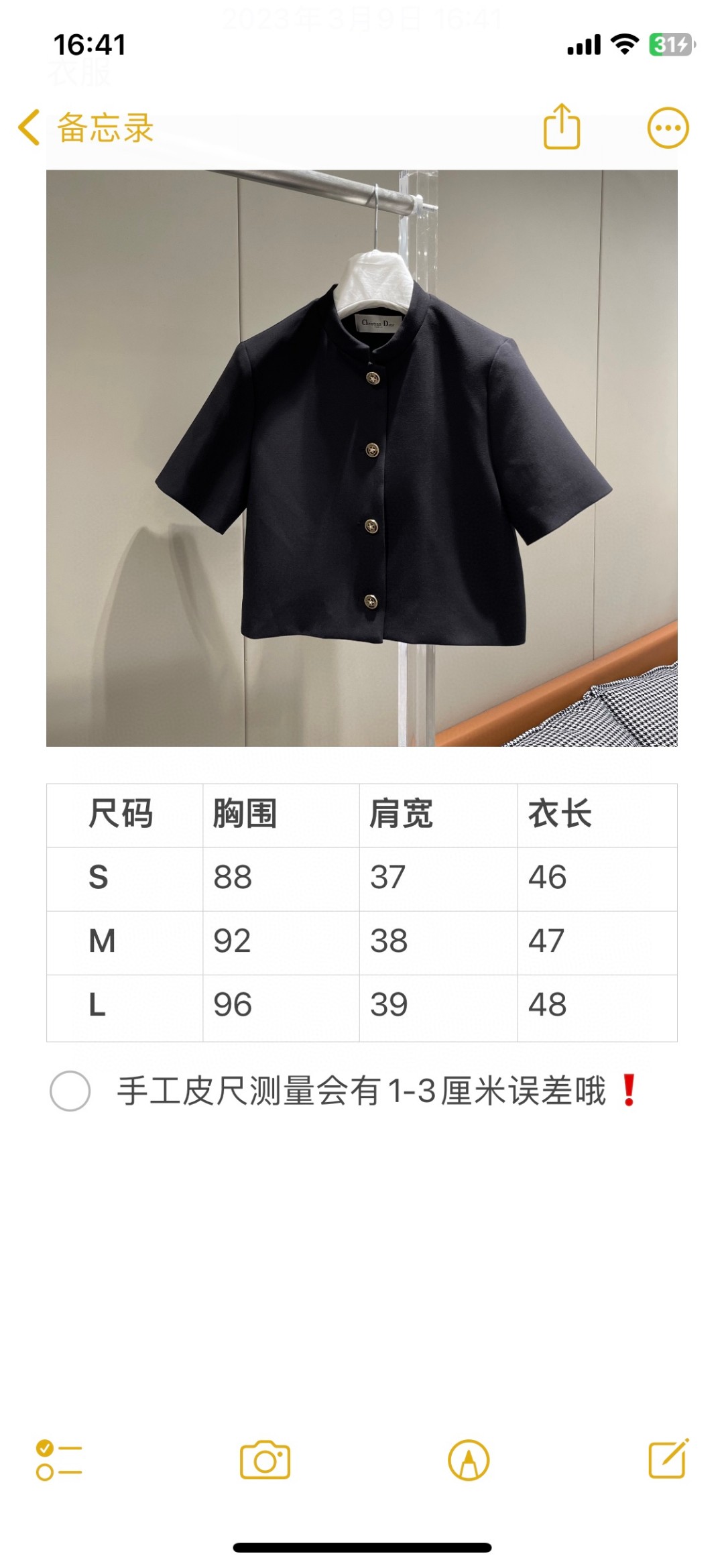Open the more options menu

pyautogui.click(x=668, y=127)
